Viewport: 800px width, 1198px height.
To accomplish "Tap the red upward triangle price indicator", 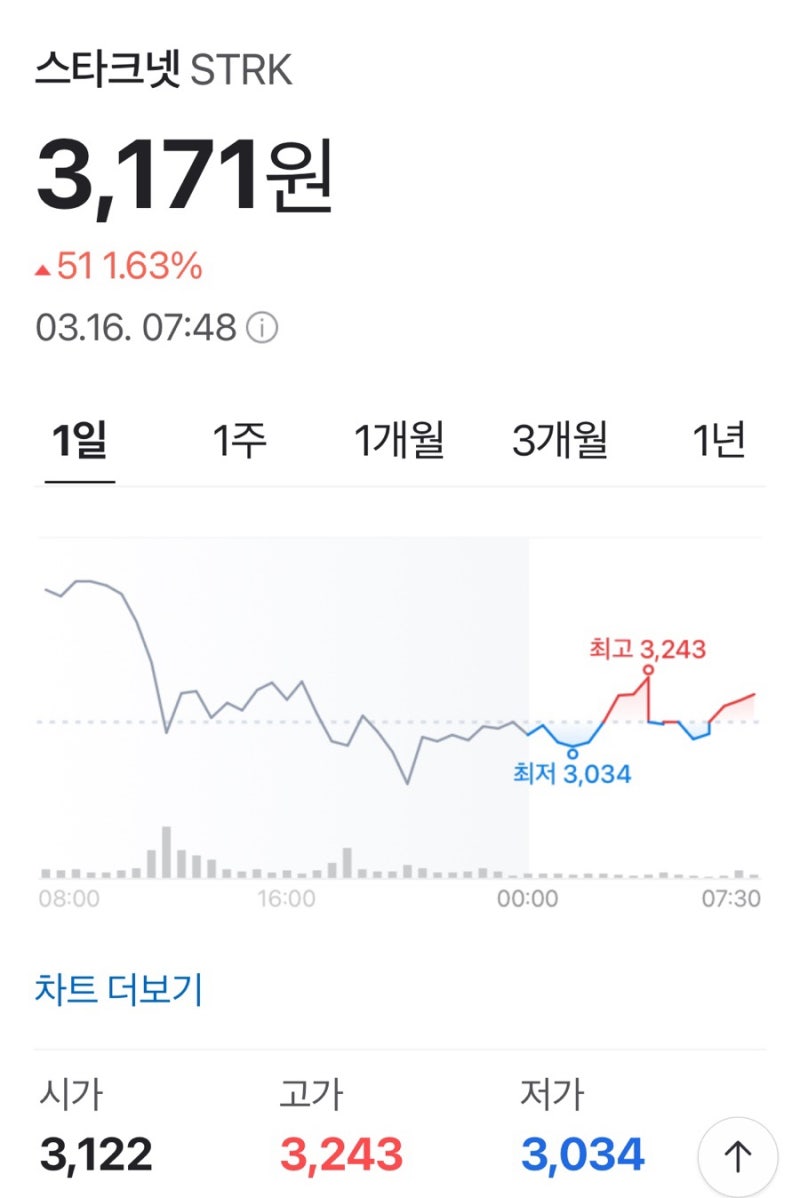I will coord(43,268).
